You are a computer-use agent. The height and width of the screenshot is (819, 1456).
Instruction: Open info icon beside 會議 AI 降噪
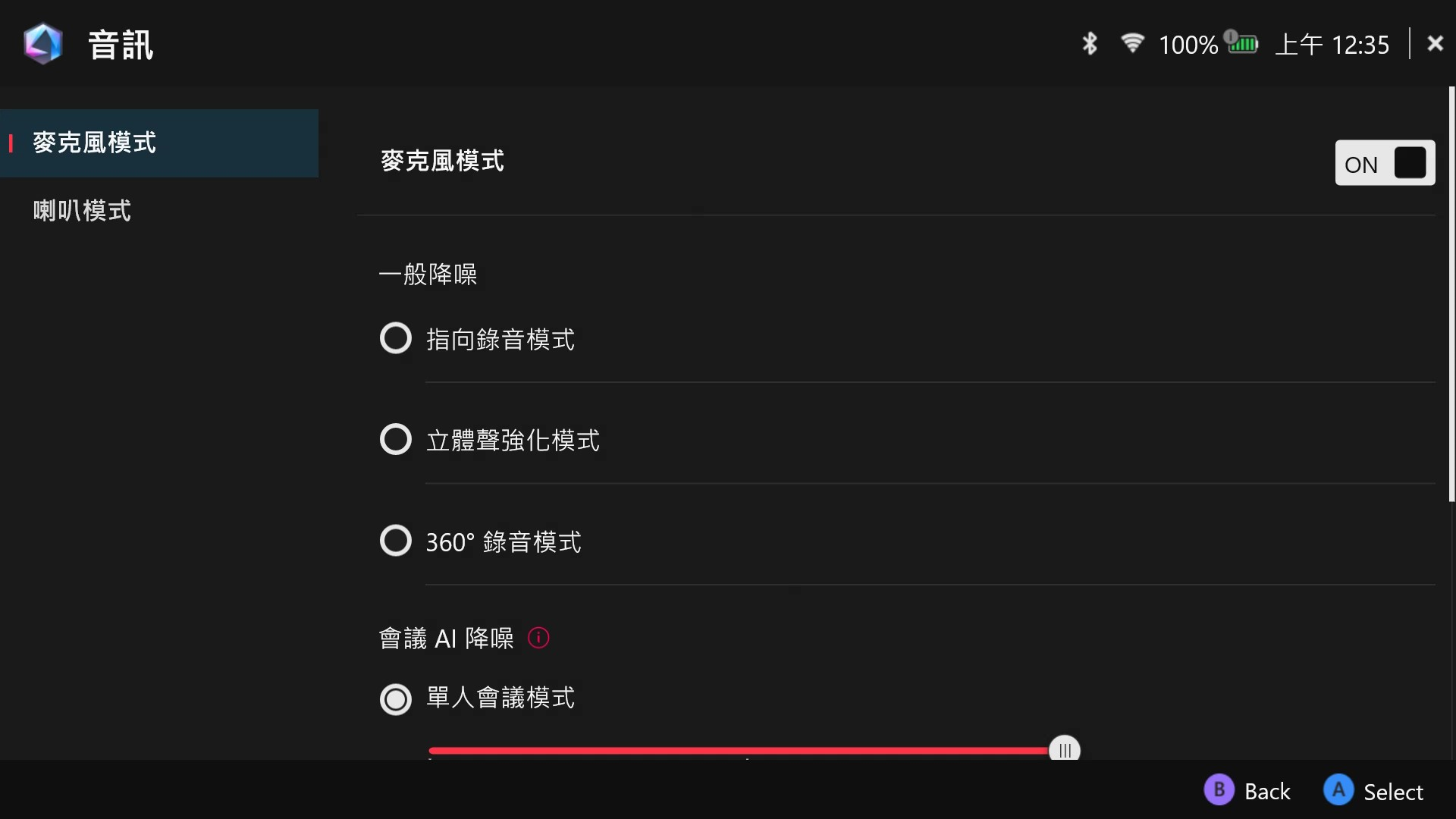click(538, 638)
